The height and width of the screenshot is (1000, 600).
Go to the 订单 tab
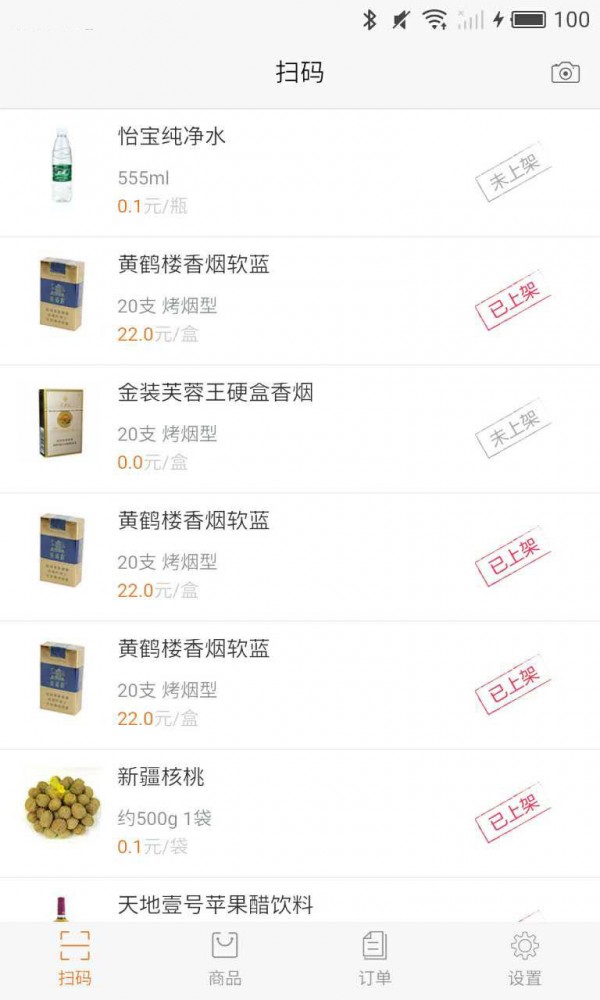click(x=375, y=958)
